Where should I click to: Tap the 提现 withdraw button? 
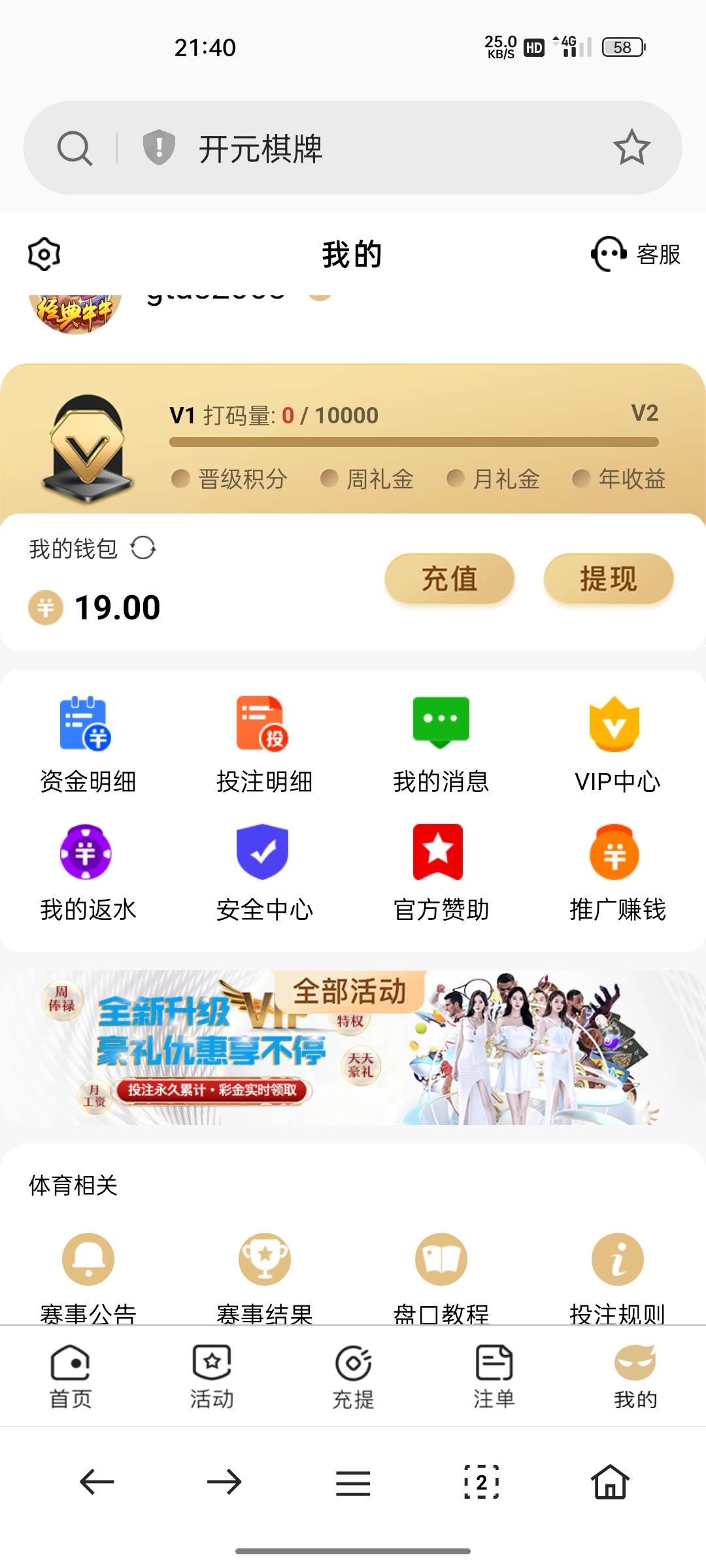click(609, 579)
